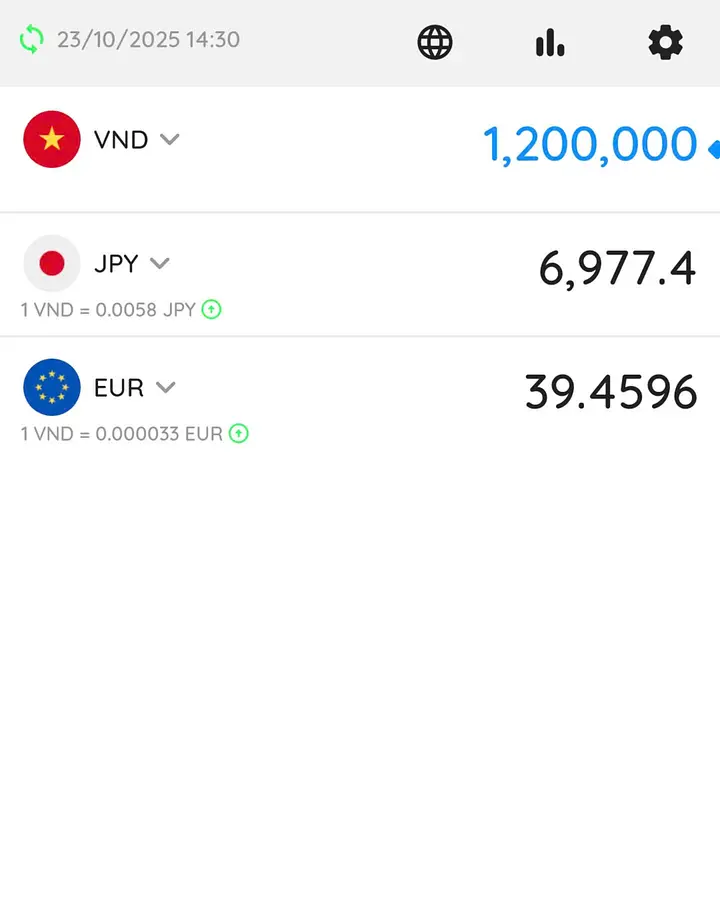Click the rate text 1 VND = 0.0058 JPY
The image size is (720, 900).
[105, 310]
